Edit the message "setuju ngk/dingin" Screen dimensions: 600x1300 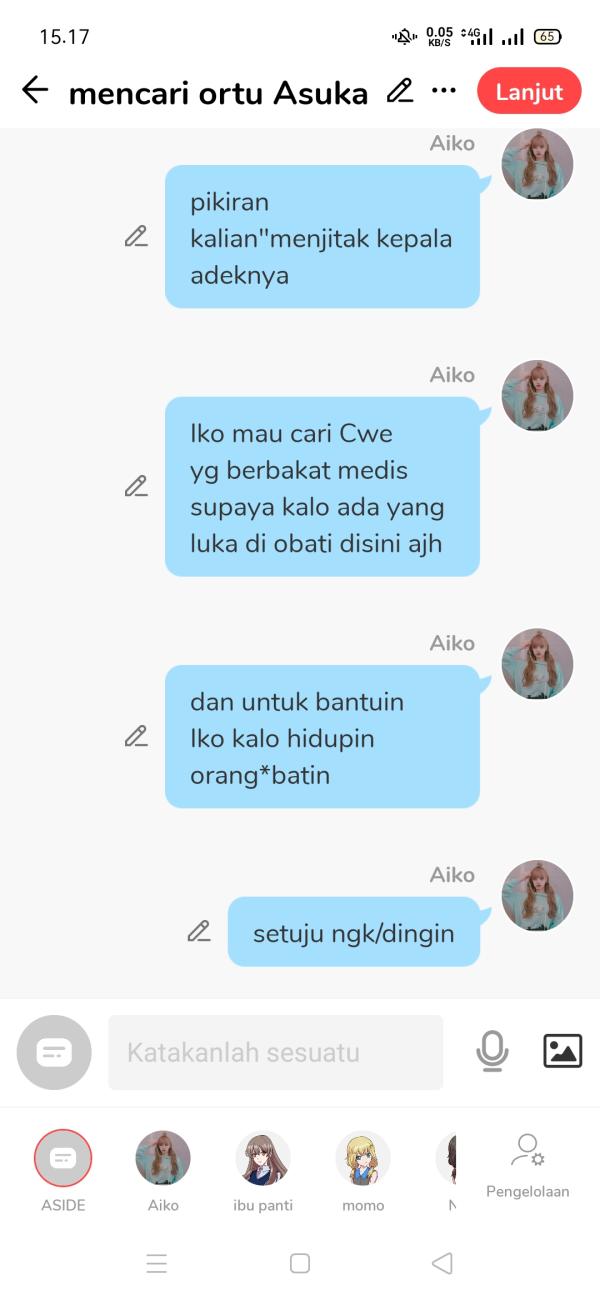click(x=199, y=932)
